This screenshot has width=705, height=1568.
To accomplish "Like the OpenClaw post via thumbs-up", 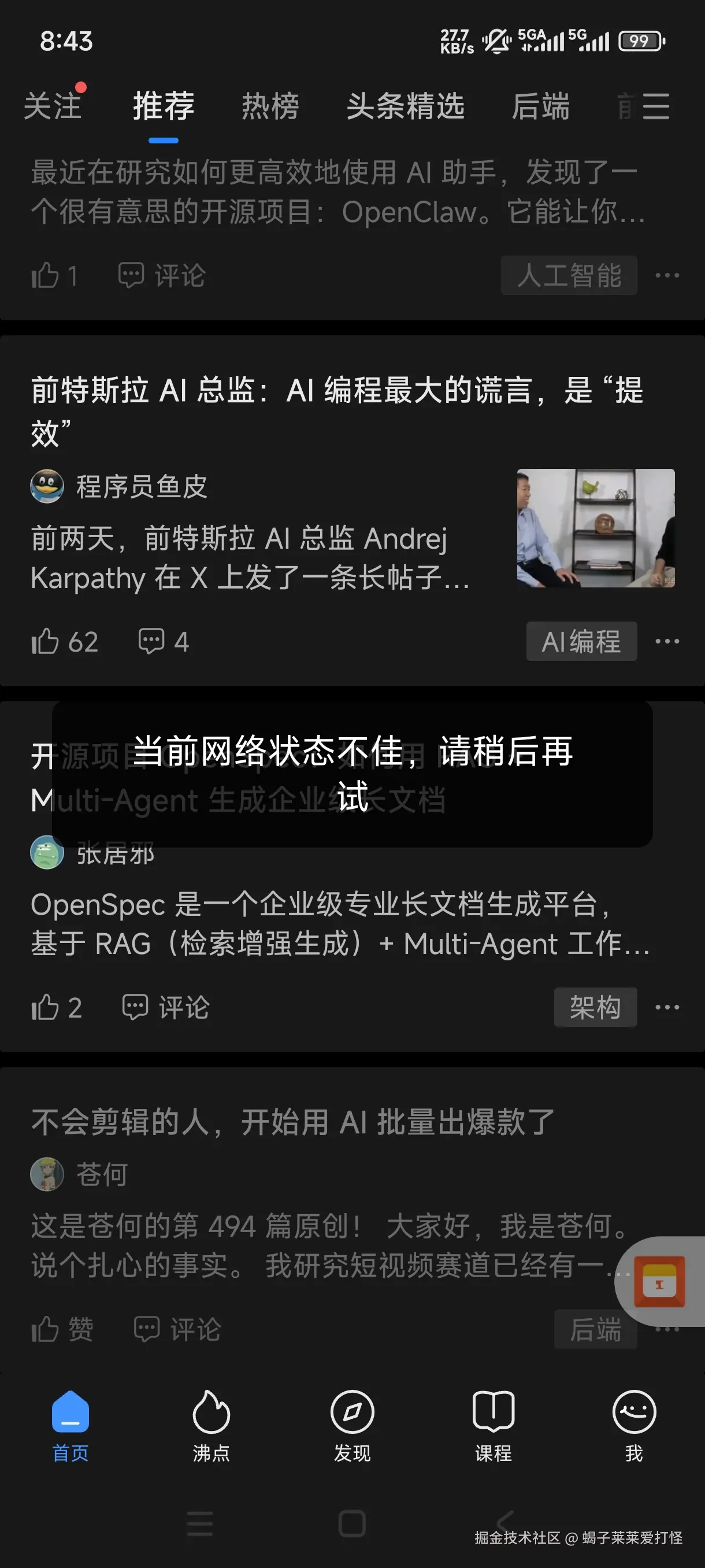I will [49, 275].
